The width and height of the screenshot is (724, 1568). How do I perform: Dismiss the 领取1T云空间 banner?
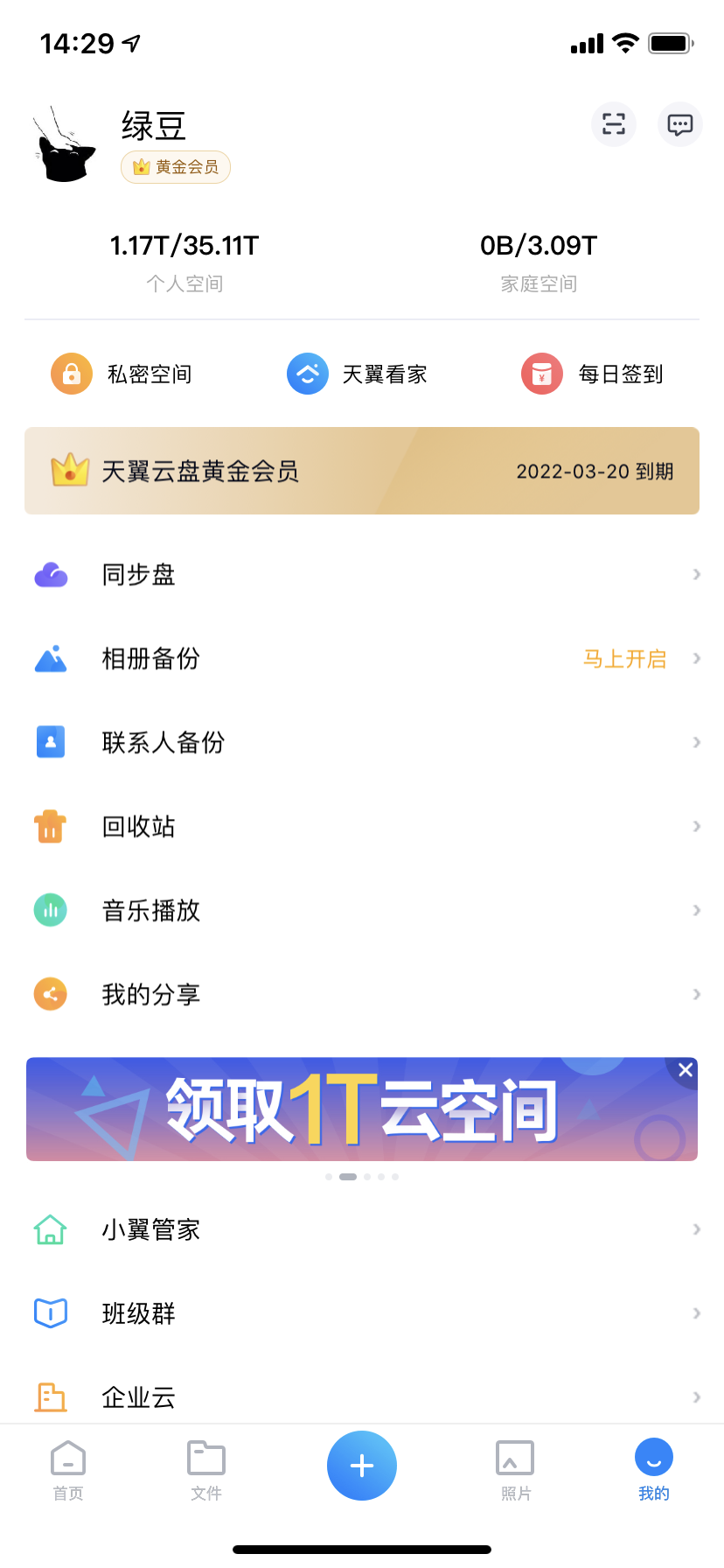coord(686,1069)
